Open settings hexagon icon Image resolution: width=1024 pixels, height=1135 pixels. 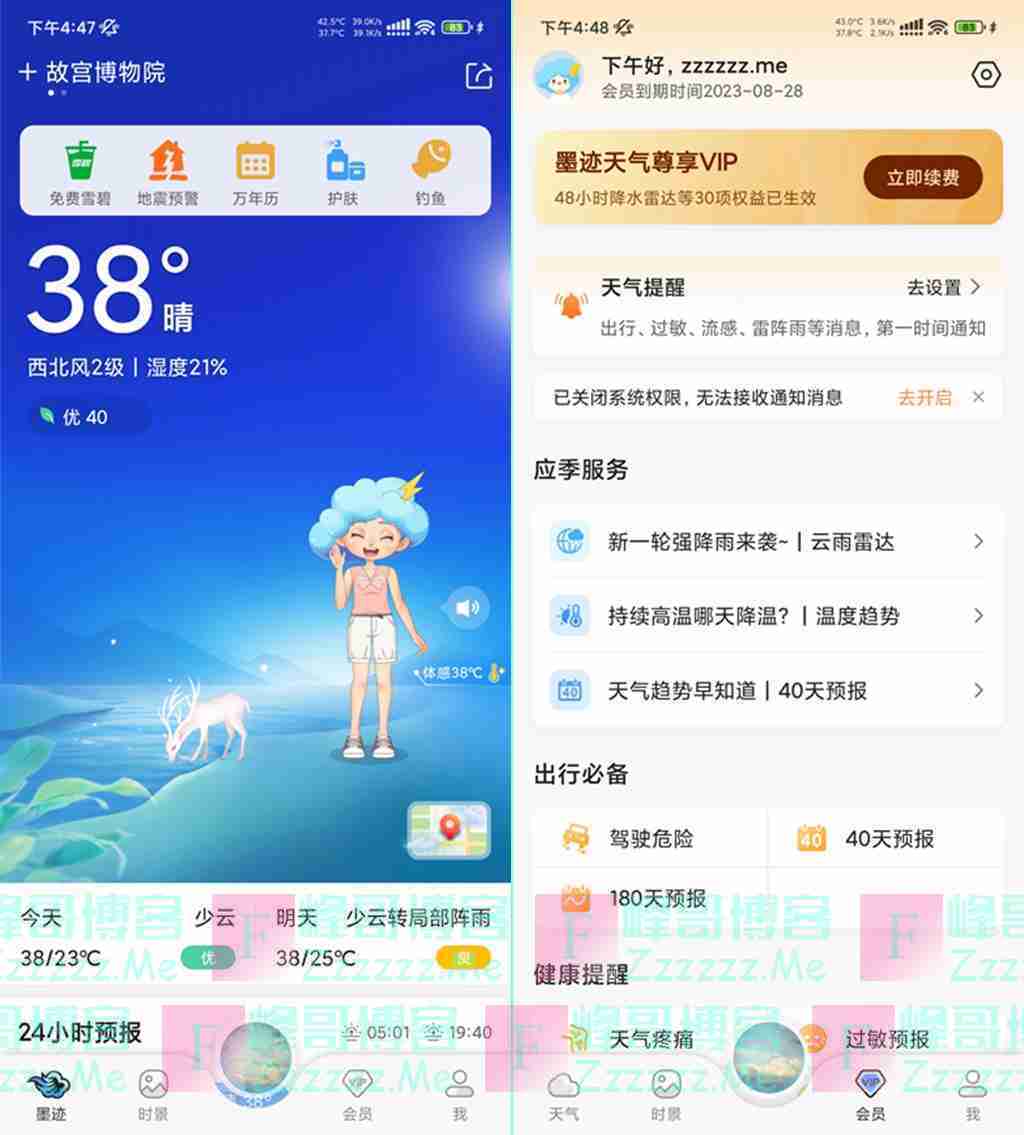point(985,74)
